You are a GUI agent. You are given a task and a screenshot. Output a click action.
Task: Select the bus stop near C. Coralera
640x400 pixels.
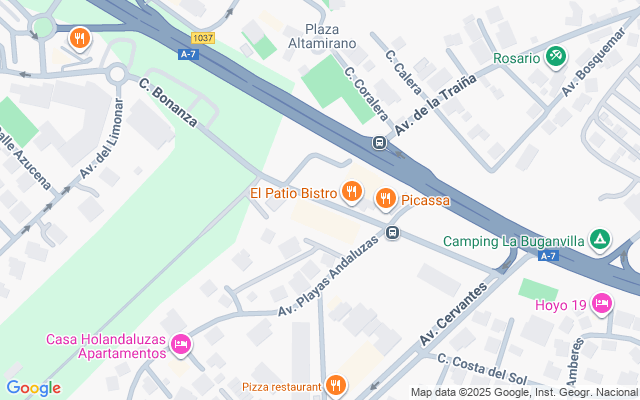380,142
